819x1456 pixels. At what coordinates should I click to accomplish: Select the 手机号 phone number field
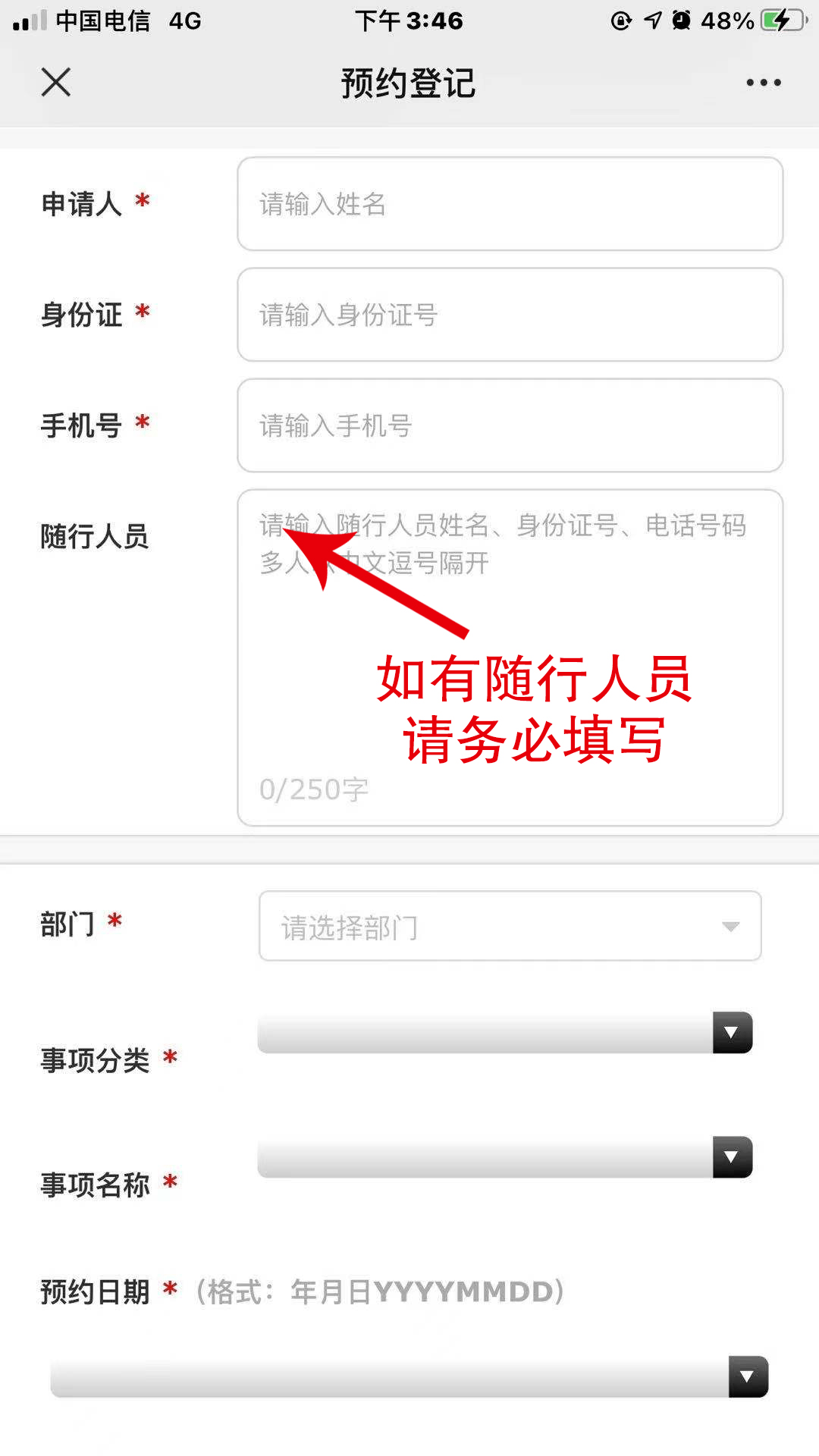click(x=510, y=425)
